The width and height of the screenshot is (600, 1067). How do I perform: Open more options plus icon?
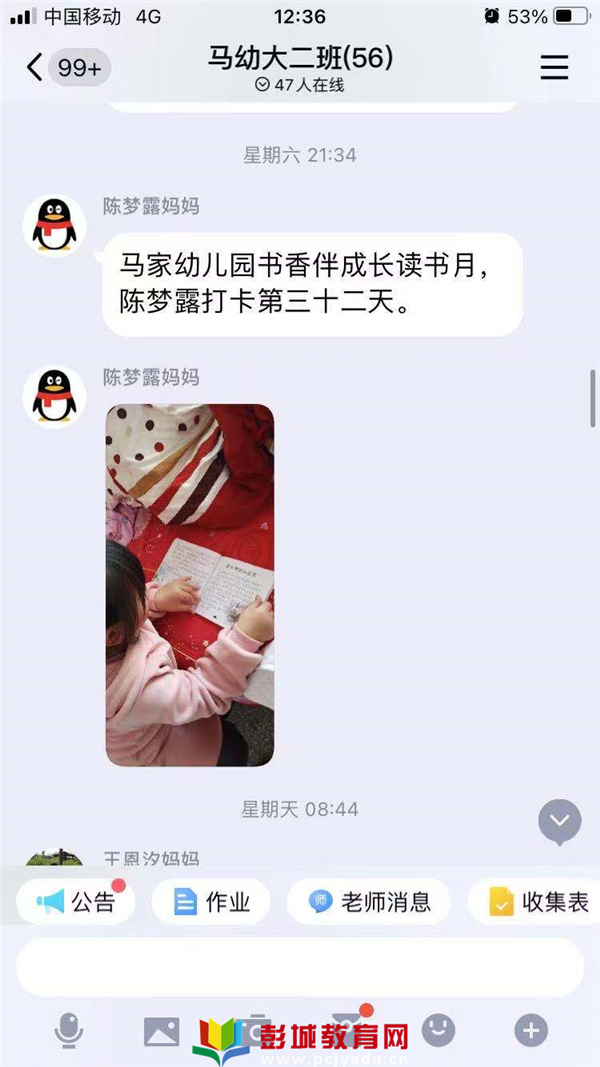pyautogui.click(x=531, y=1030)
